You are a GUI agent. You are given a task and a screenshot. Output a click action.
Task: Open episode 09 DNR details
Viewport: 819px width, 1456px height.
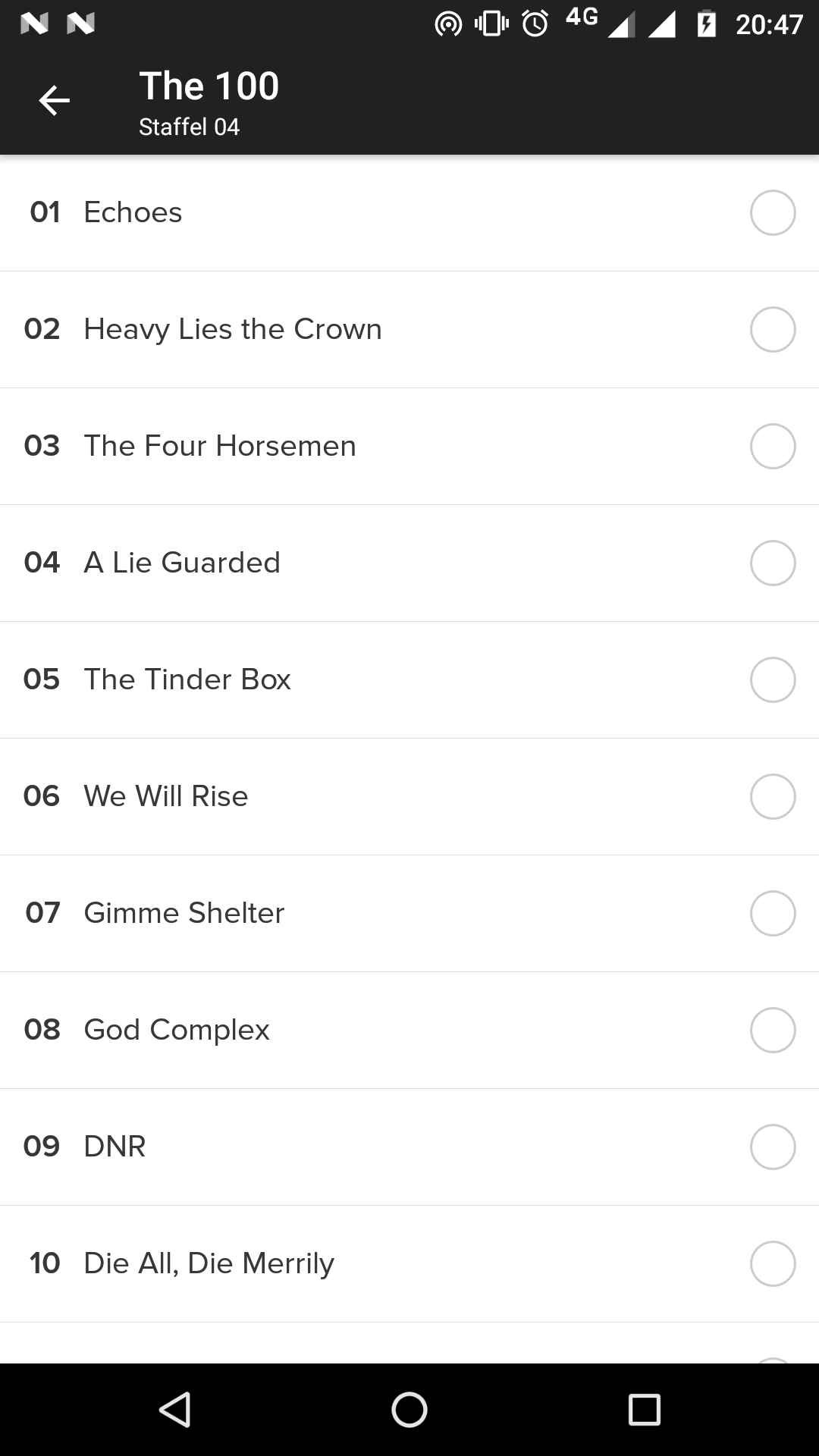409,1147
